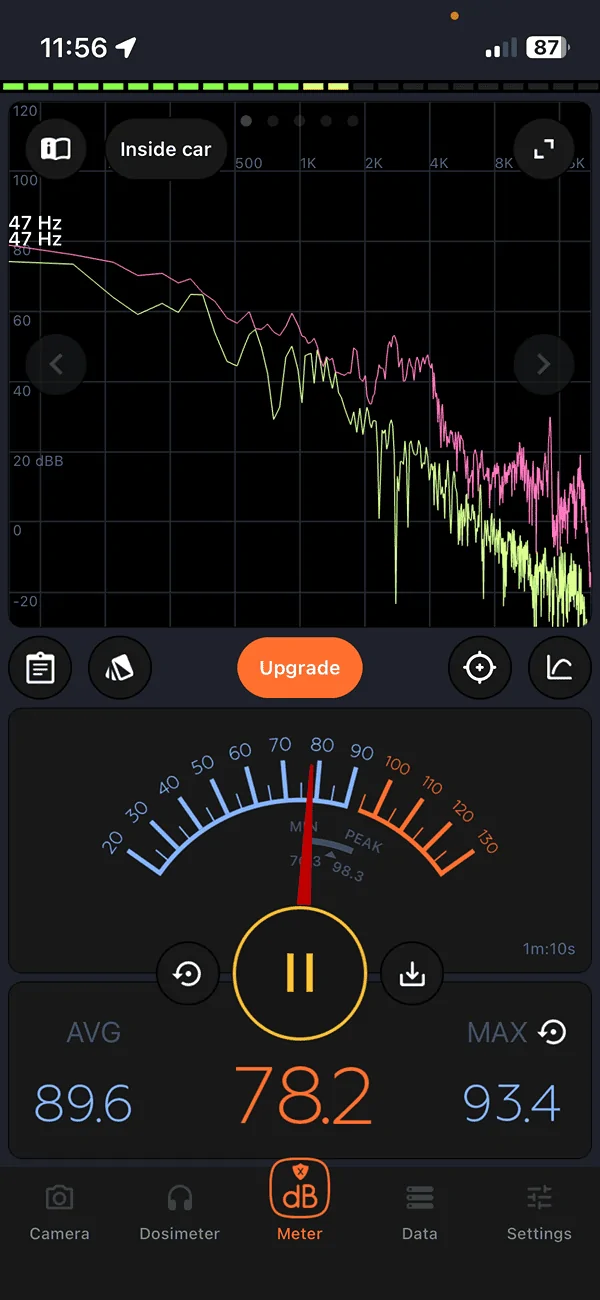Reset the MAX value
Viewport: 600px width, 1300px height.
point(553,1032)
